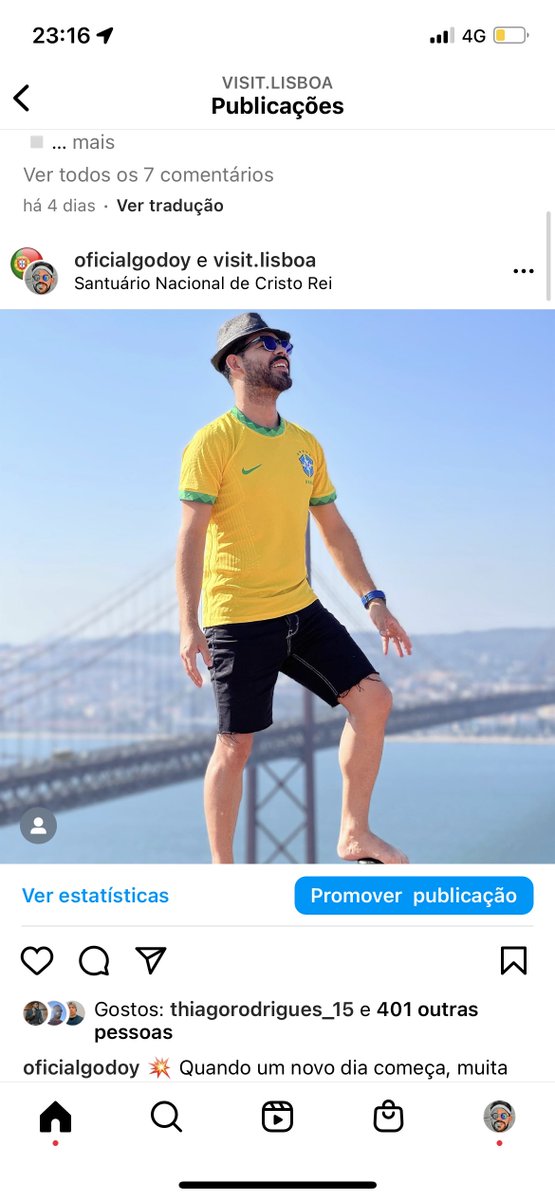555x1200 pixels.
Task: Open the Reels tab
Action: [x=277, y=1116]
